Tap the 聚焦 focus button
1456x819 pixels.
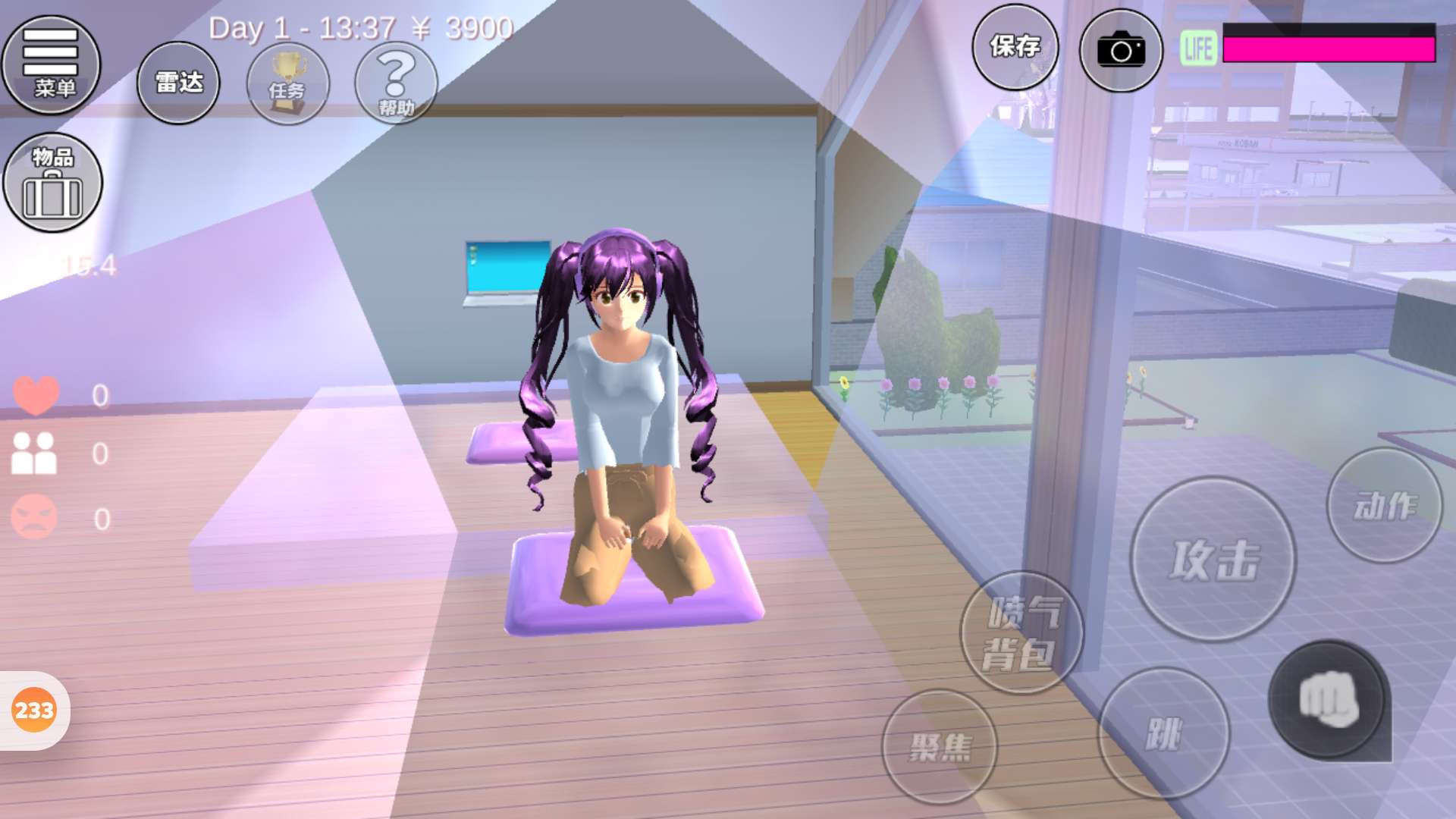940,747
